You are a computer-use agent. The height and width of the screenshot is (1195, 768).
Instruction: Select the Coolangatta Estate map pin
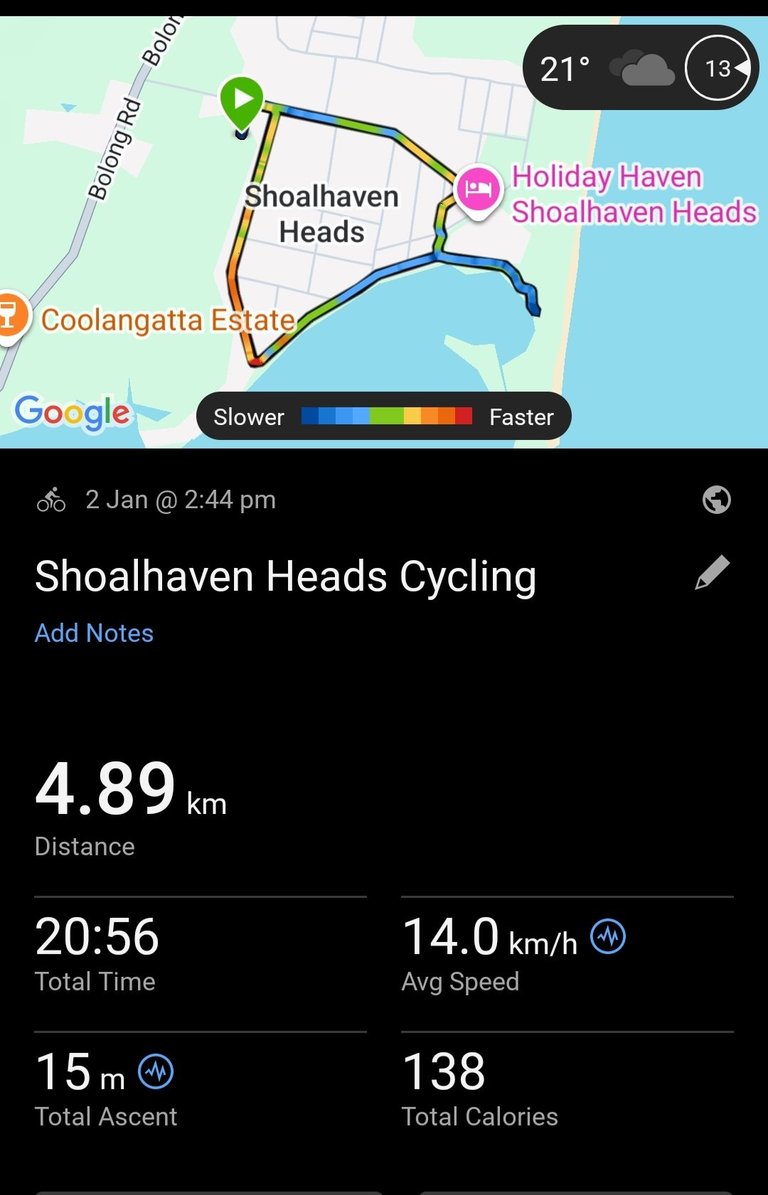click(x=8, y=314)
